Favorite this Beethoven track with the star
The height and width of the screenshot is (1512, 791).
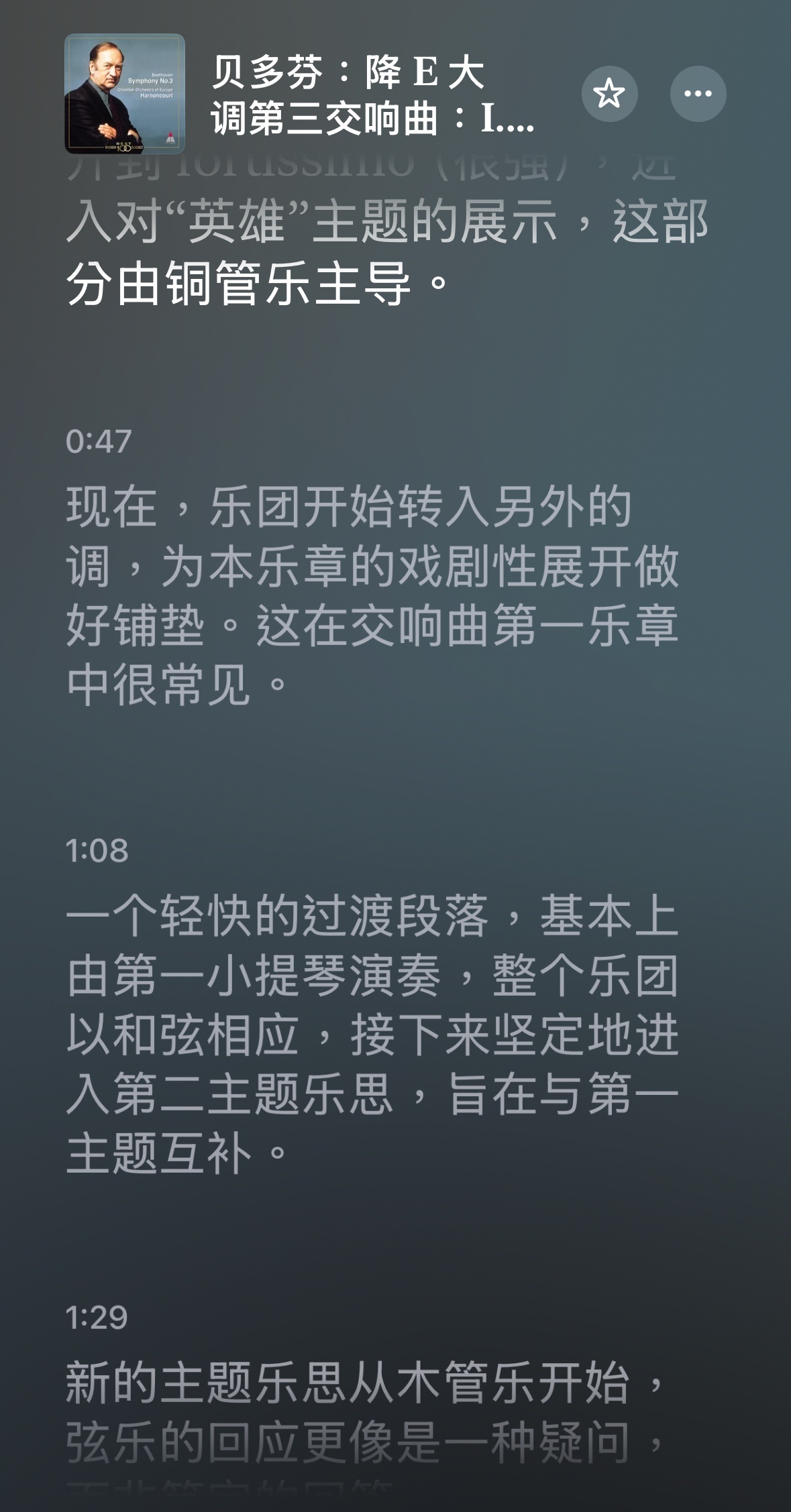pyautogui.click(x=609, y=94)
